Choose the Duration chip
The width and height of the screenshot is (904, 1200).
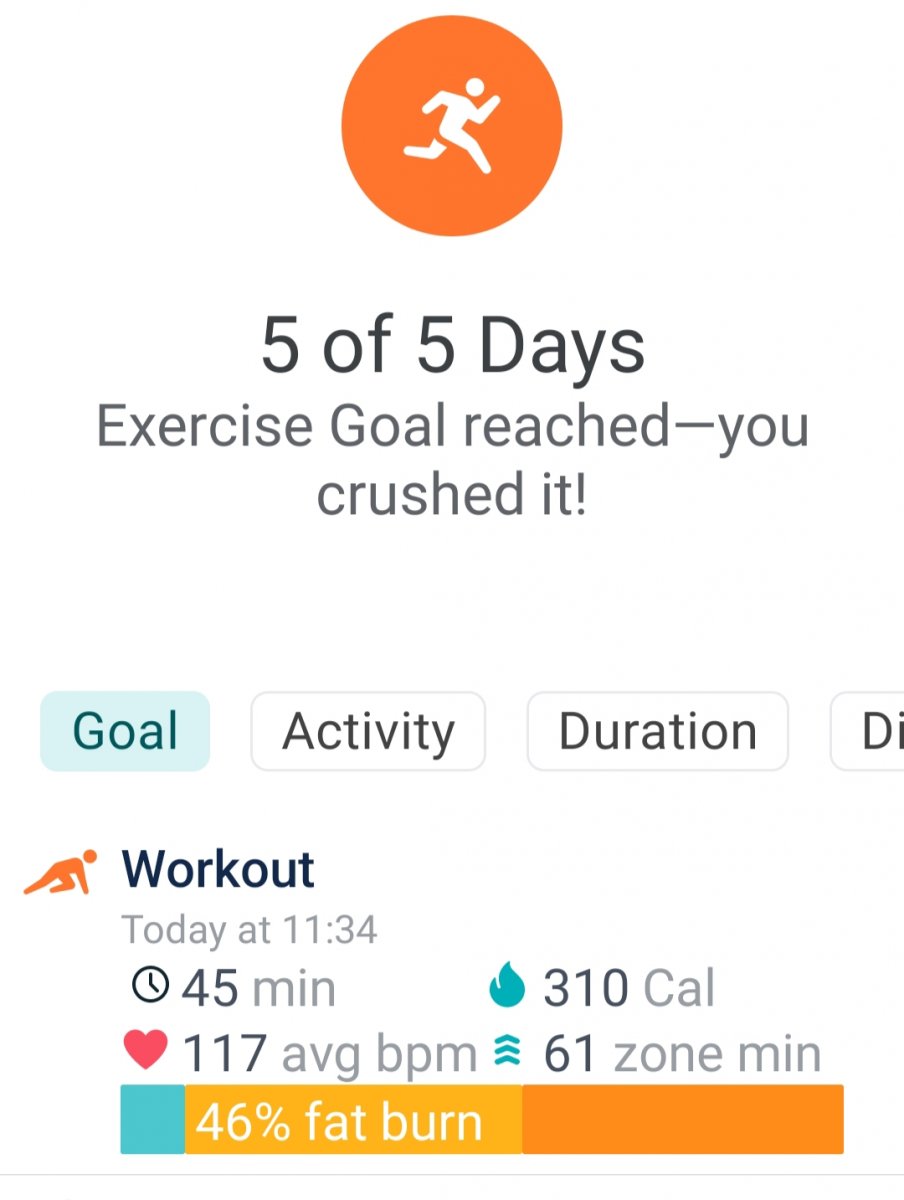click(x=657, y=731)
